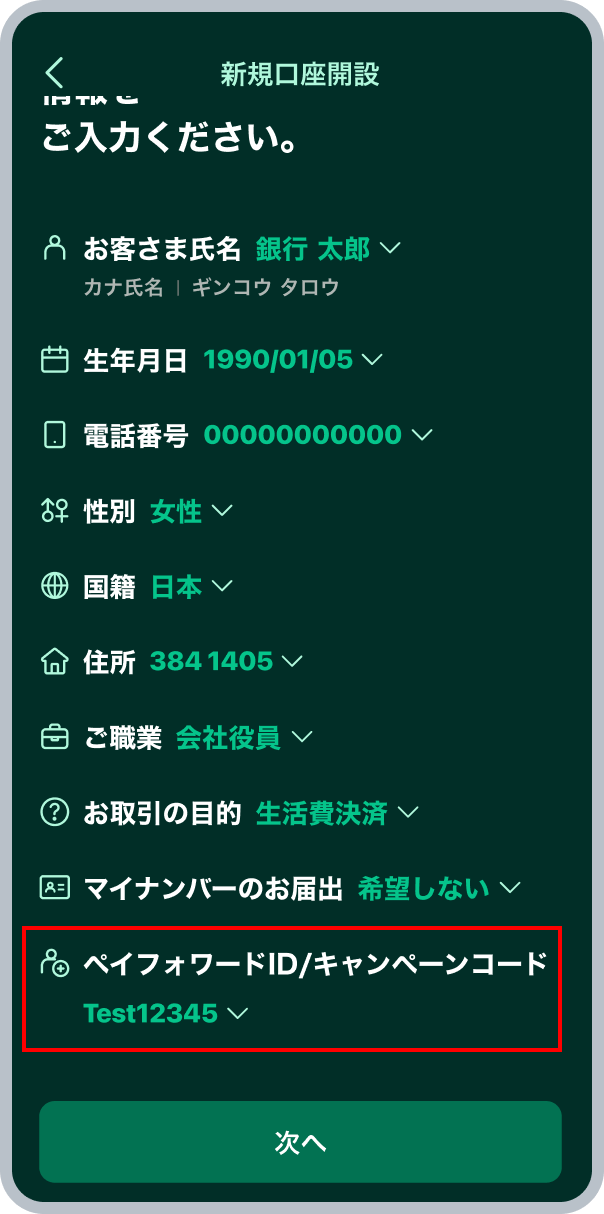
Task: Open お取引の目的 生活費決済 options
Action: click(337, 813)
